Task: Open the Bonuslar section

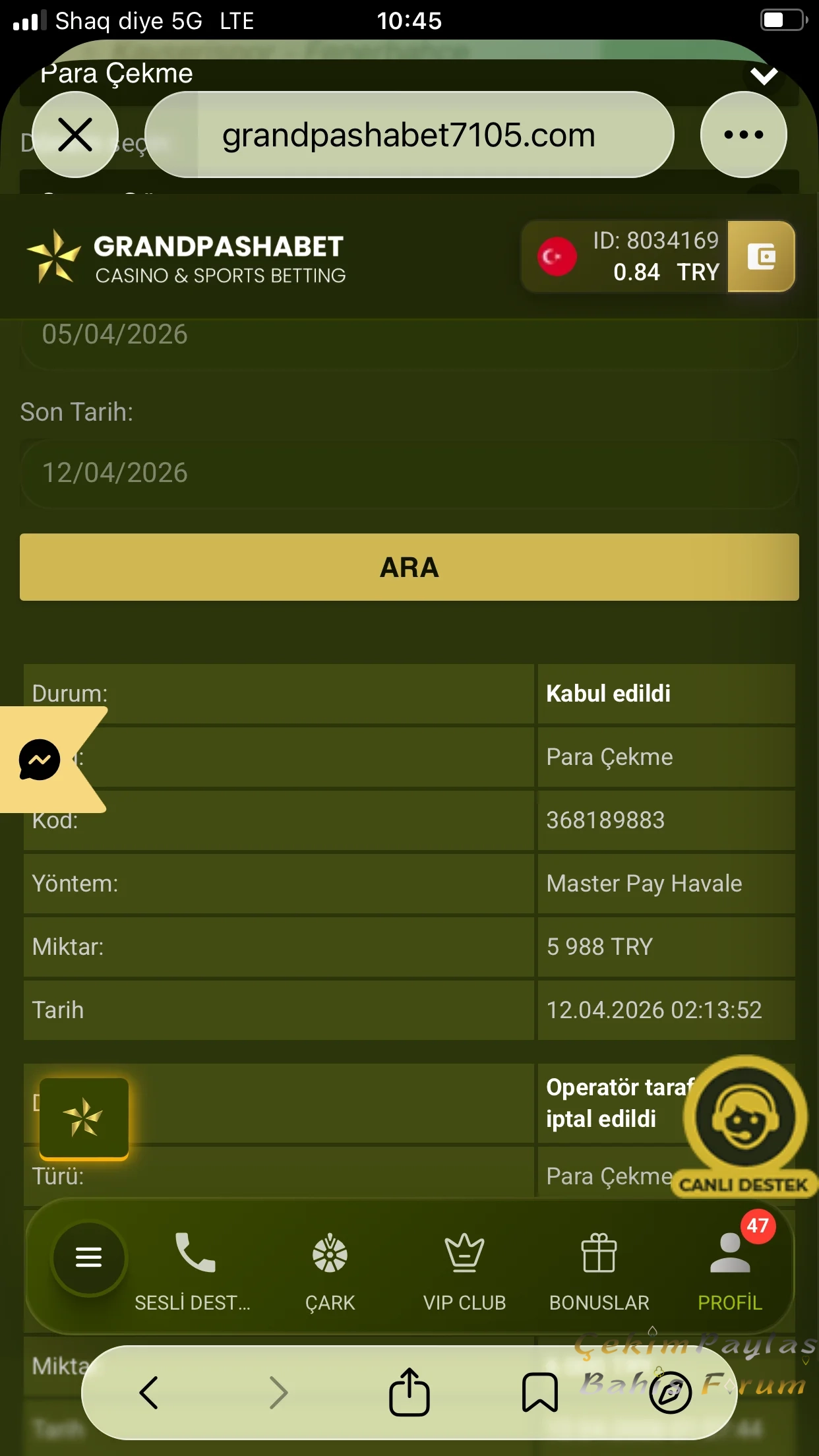Action: click(599, 1270)
